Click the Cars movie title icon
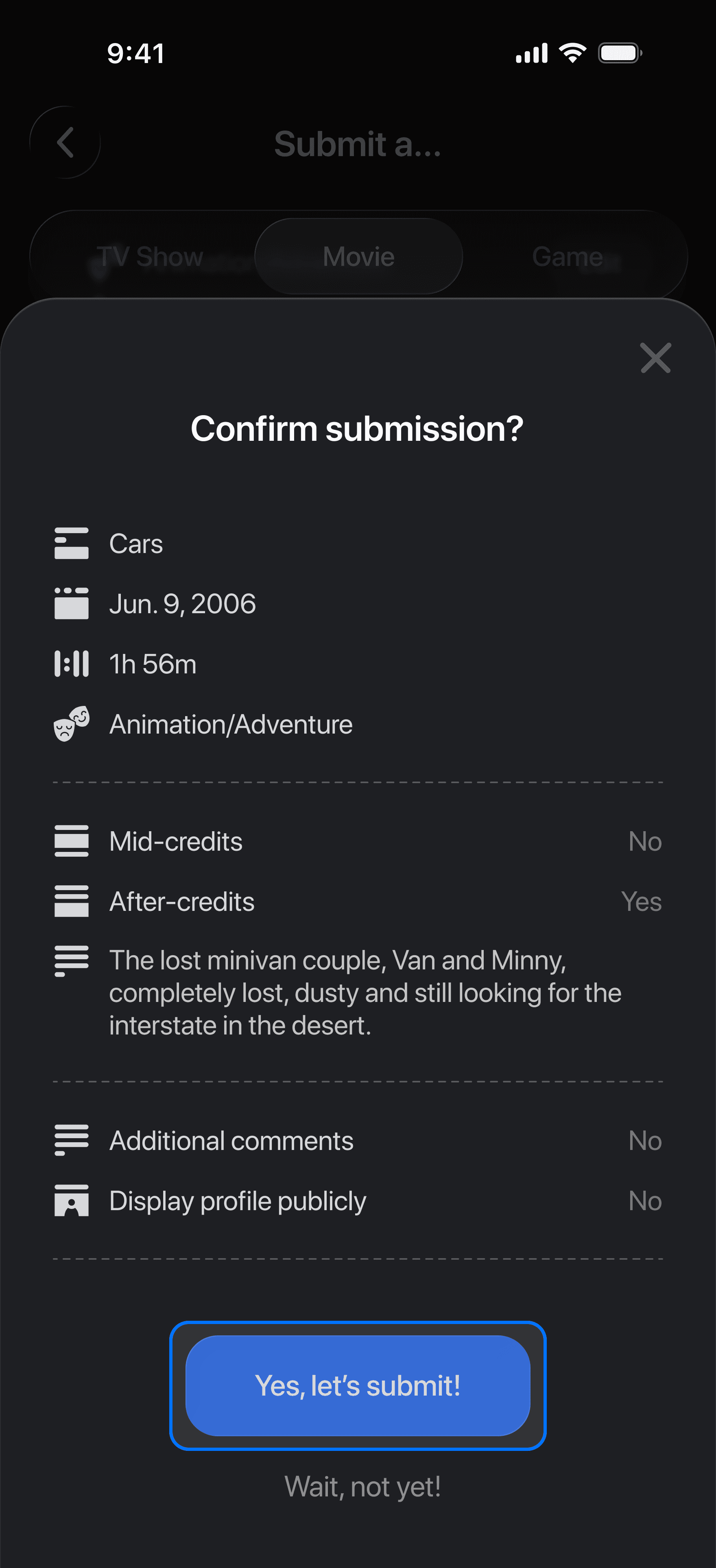This screenshot has width=716, height=1568. 71,544
